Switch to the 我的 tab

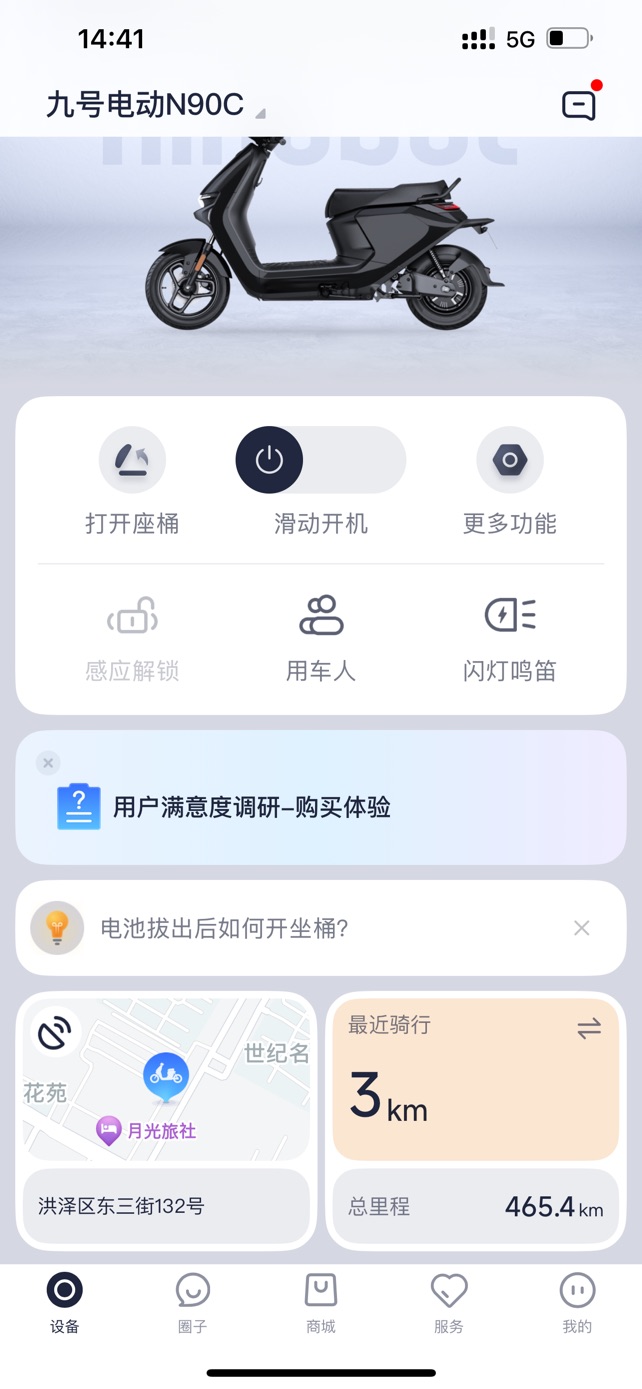[x=577, y=1304]
